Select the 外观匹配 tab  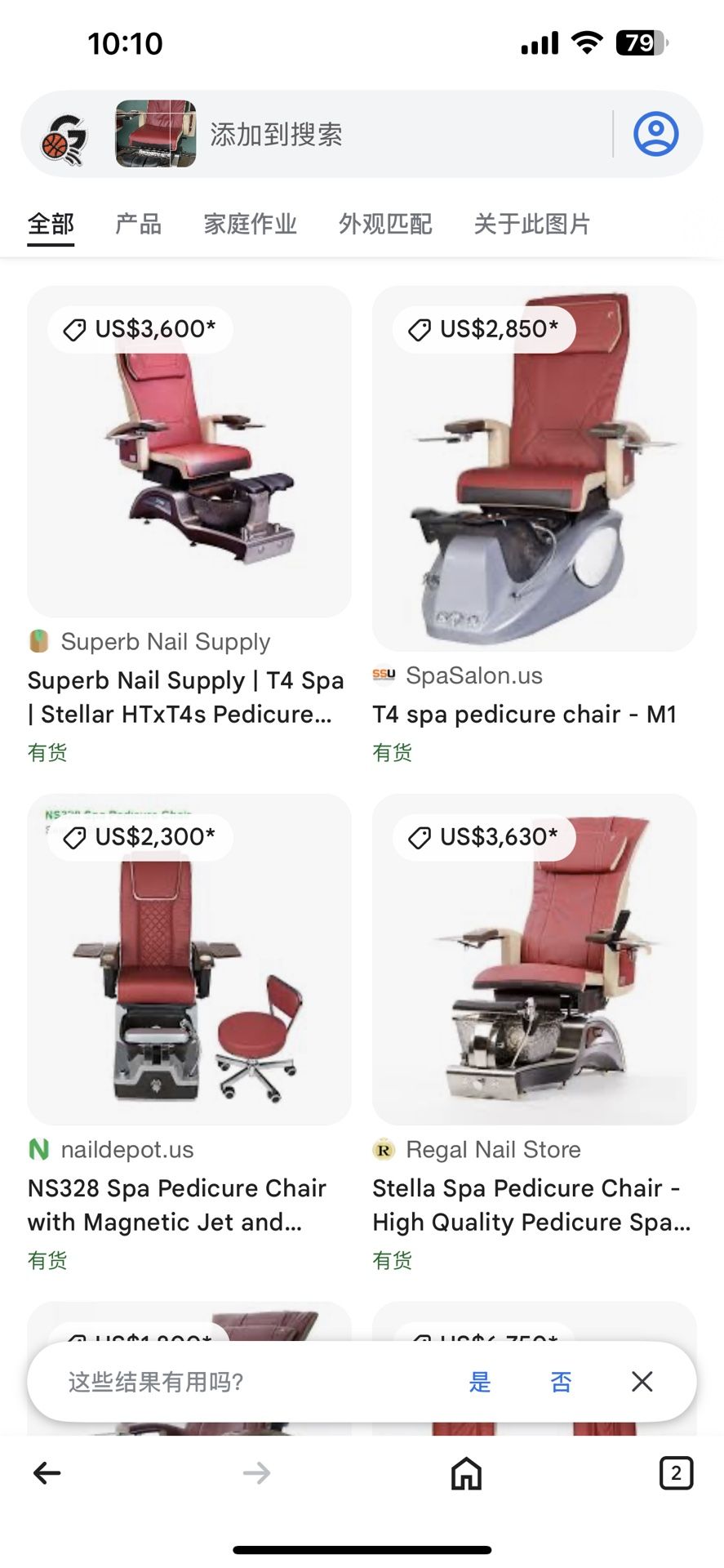click(386, 224)
